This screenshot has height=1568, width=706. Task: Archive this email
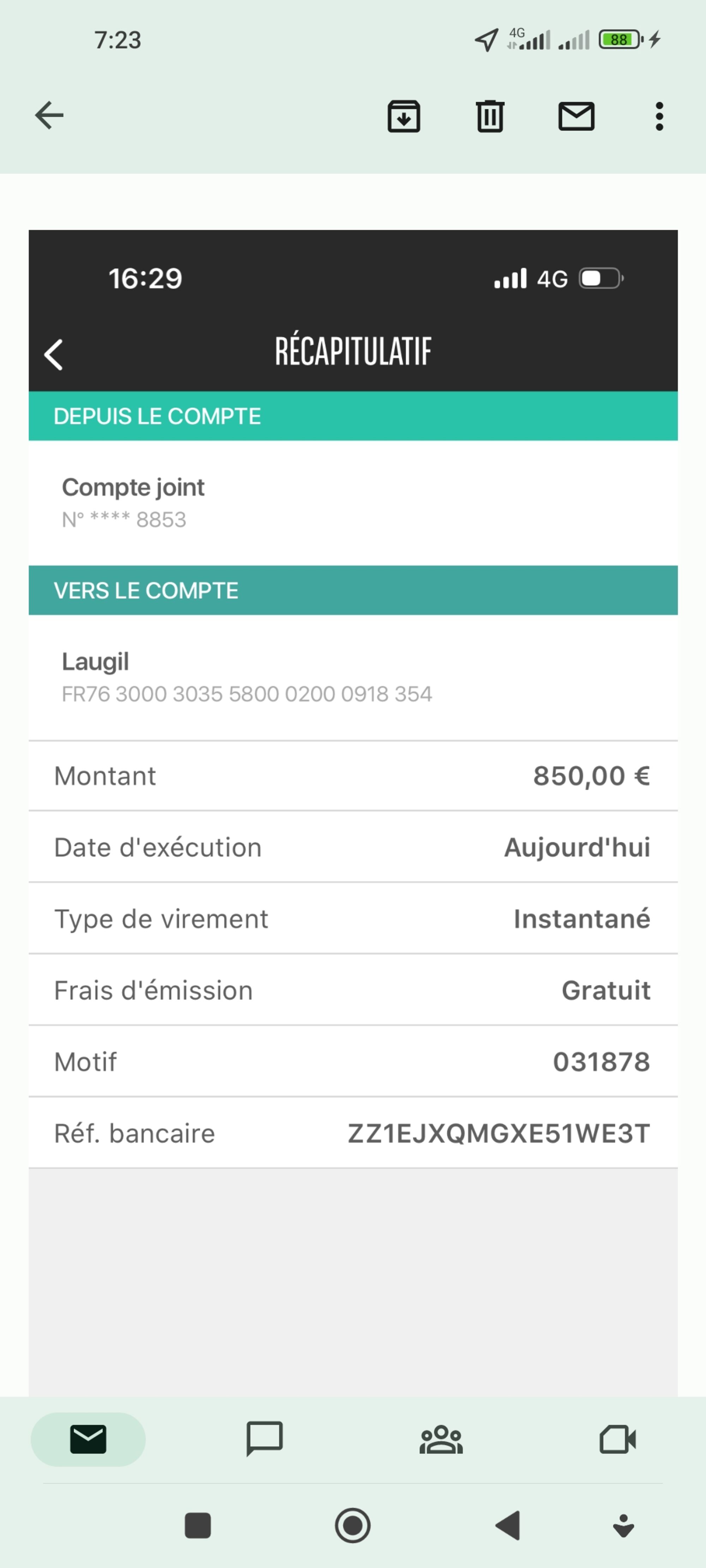tap(404, 116)
